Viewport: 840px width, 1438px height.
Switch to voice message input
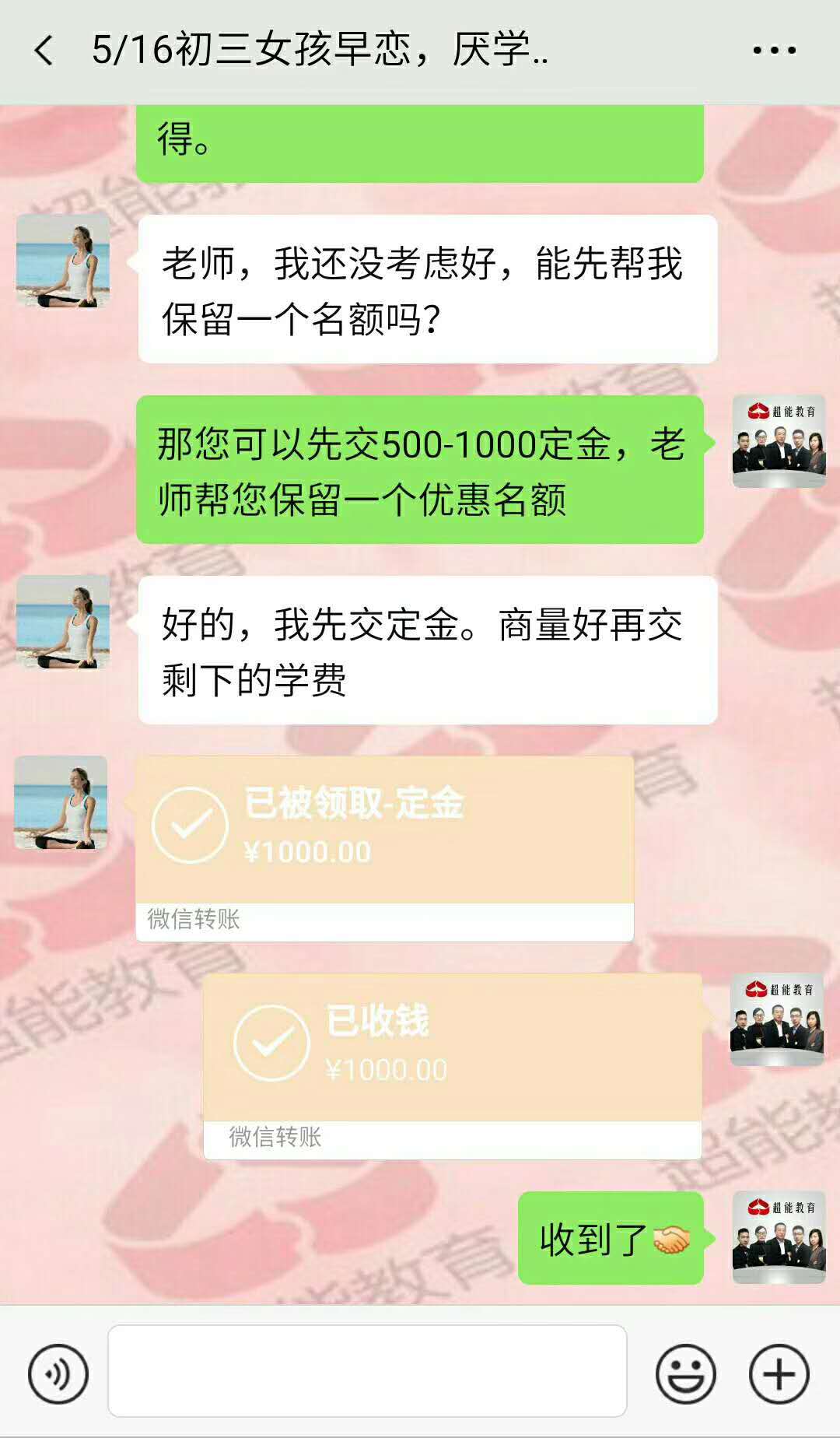[x=58, y=1373]
